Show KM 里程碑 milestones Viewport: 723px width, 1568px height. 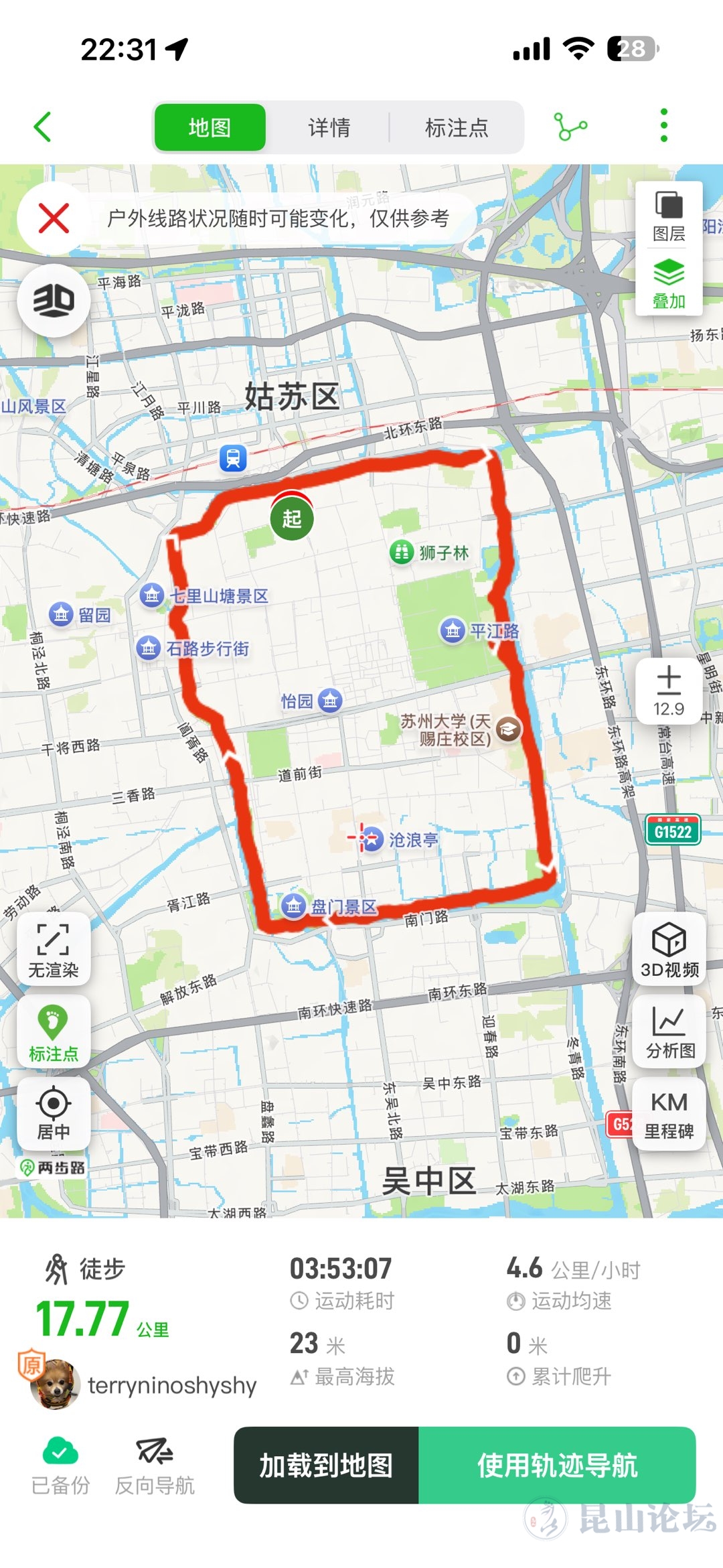pos(669,1114)
